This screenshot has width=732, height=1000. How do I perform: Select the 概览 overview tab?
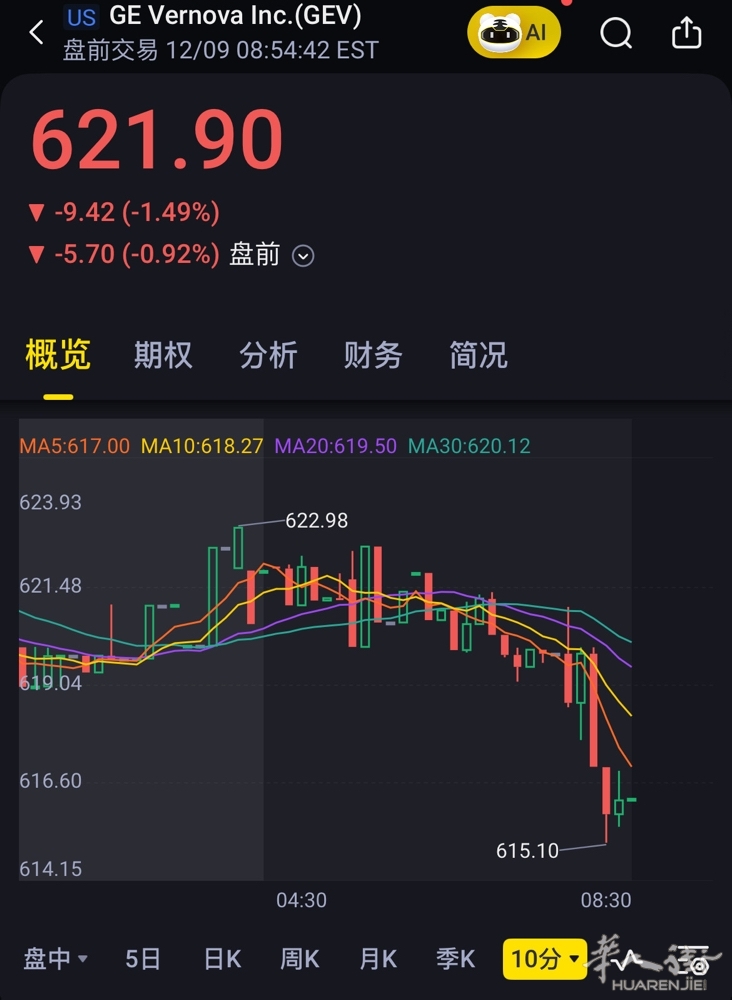point(58,355)
